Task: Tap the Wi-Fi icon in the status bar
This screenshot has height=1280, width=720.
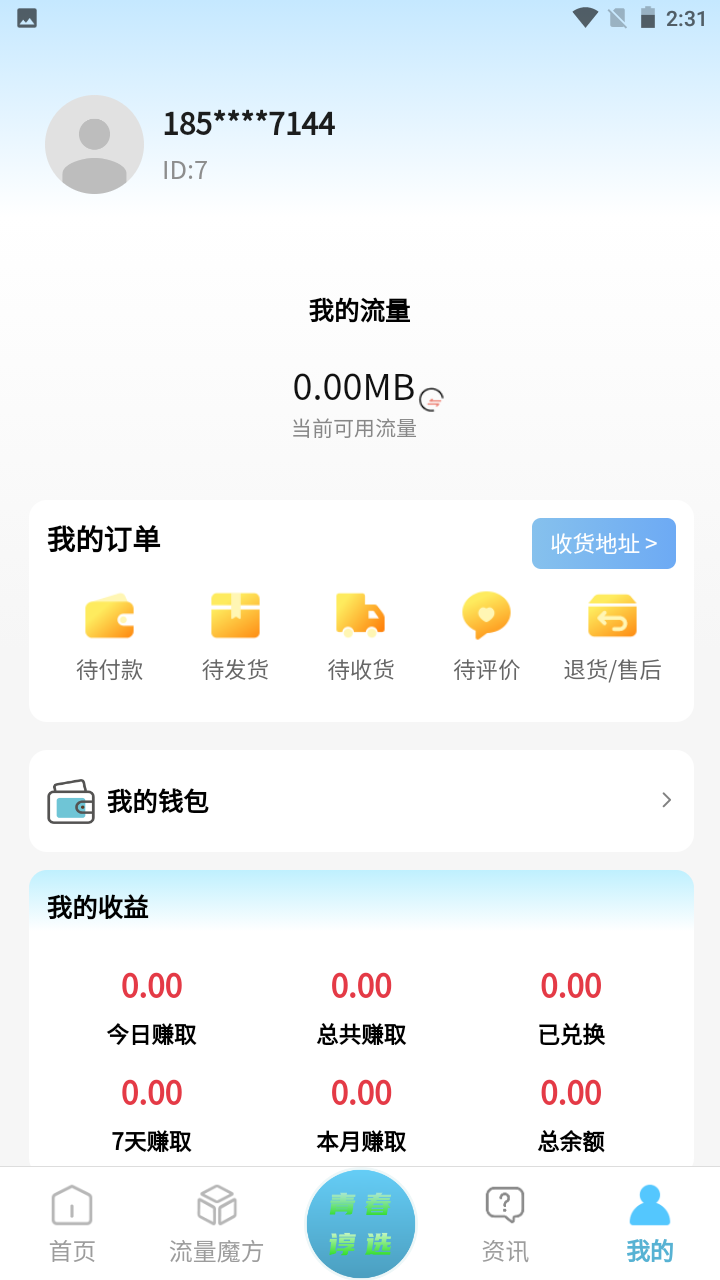Action: coord(586,17)
